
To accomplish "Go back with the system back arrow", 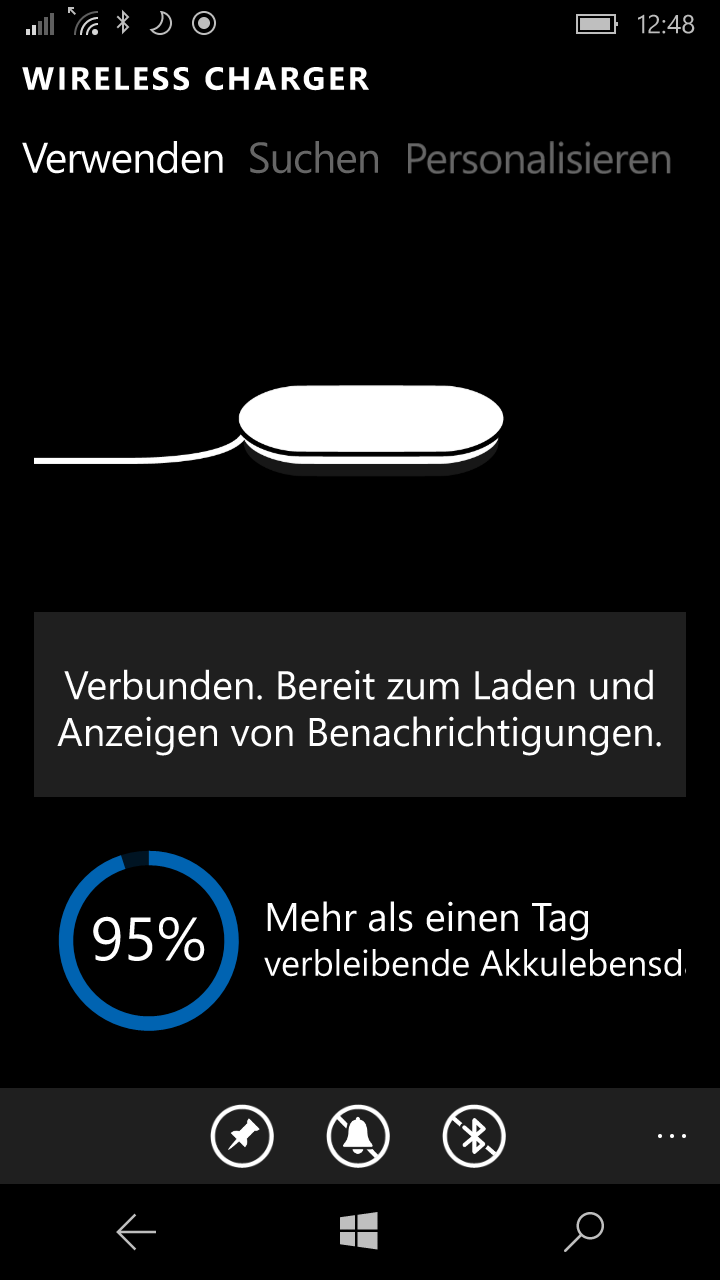I will pos(136,1232).
